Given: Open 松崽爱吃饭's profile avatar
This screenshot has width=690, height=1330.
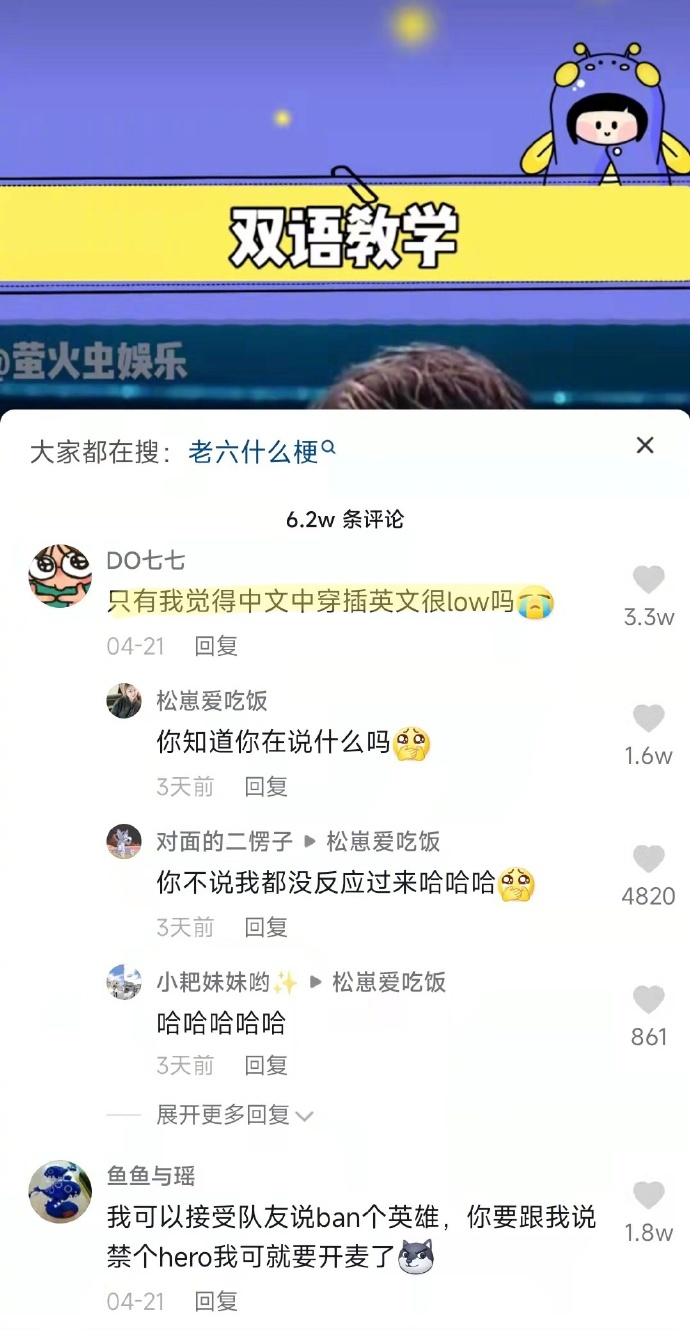Looking at the screenshot, I should point(124,701).
